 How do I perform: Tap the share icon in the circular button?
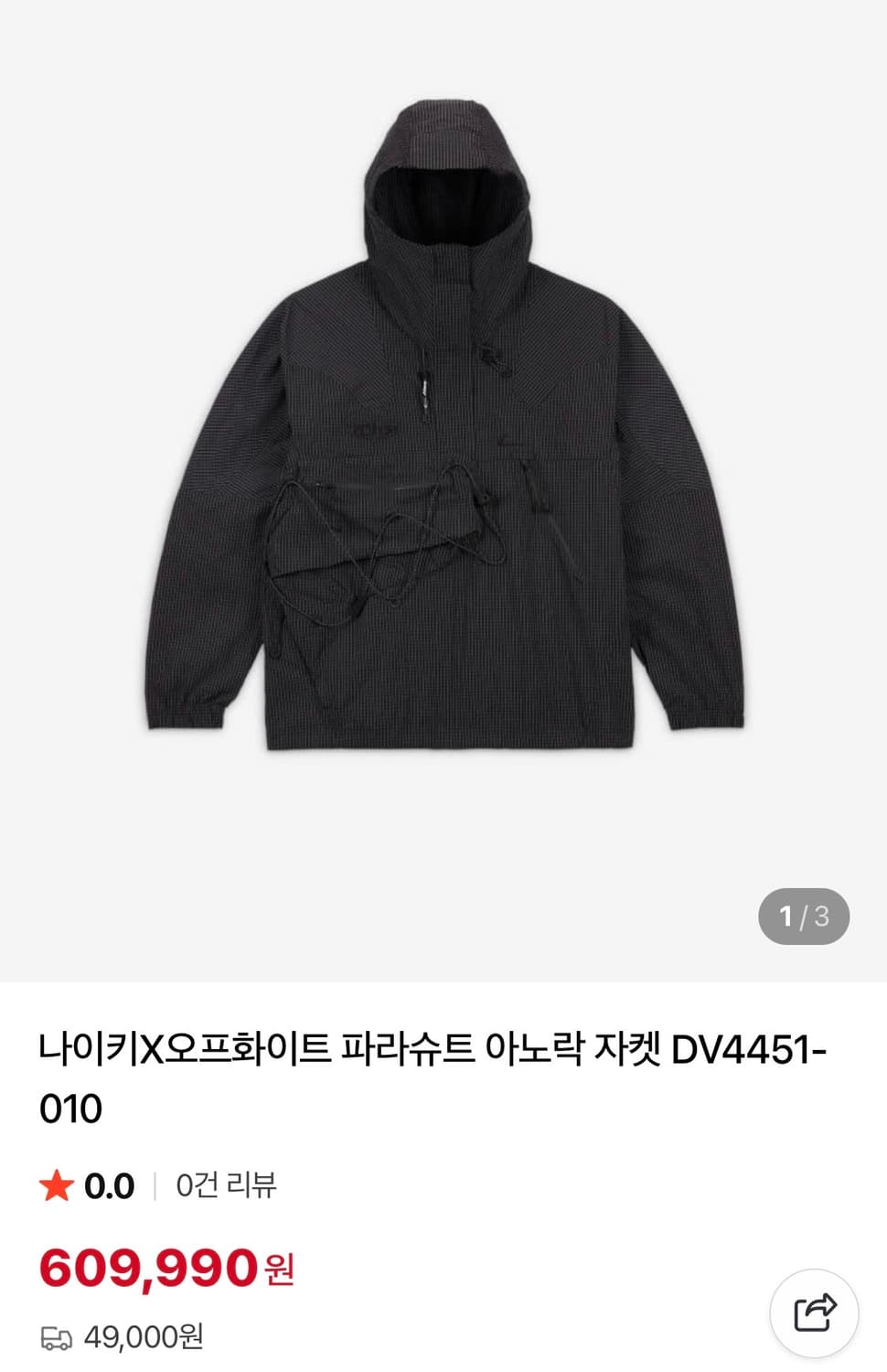pyautogui.click(x=817, y=1312)
